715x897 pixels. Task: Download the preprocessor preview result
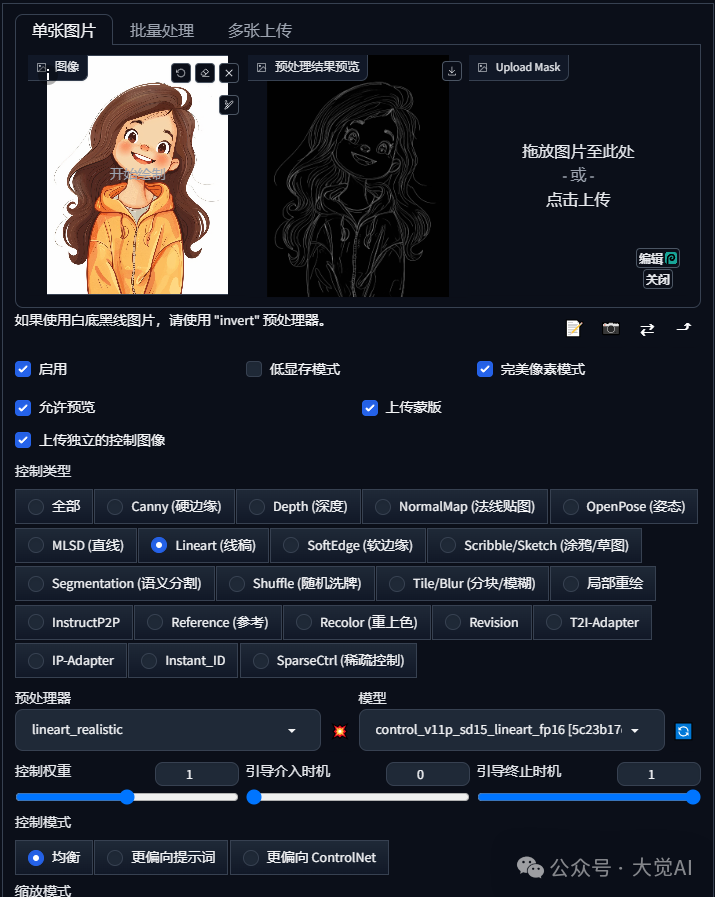coord(452,71)
